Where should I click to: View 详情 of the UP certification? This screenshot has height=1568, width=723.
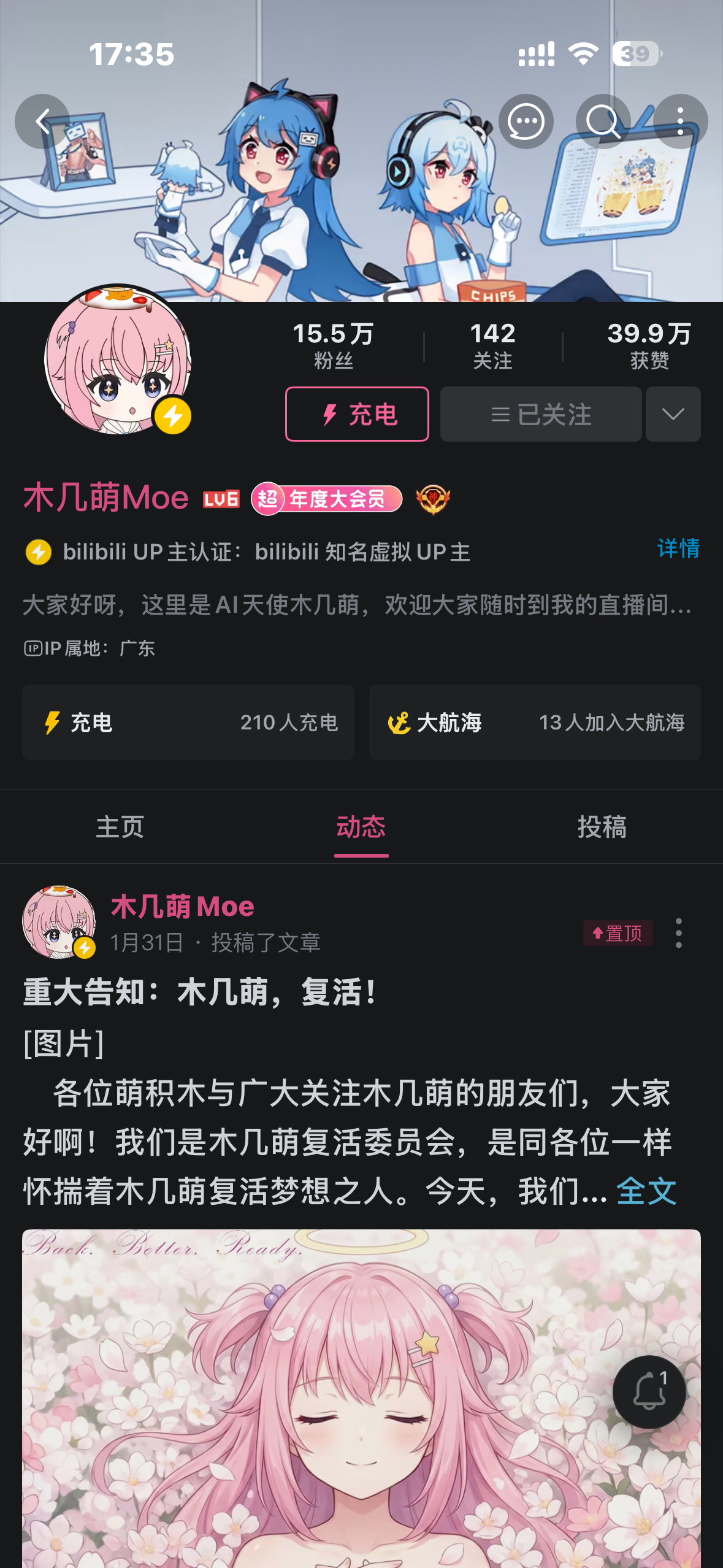[x=678, y=548]
